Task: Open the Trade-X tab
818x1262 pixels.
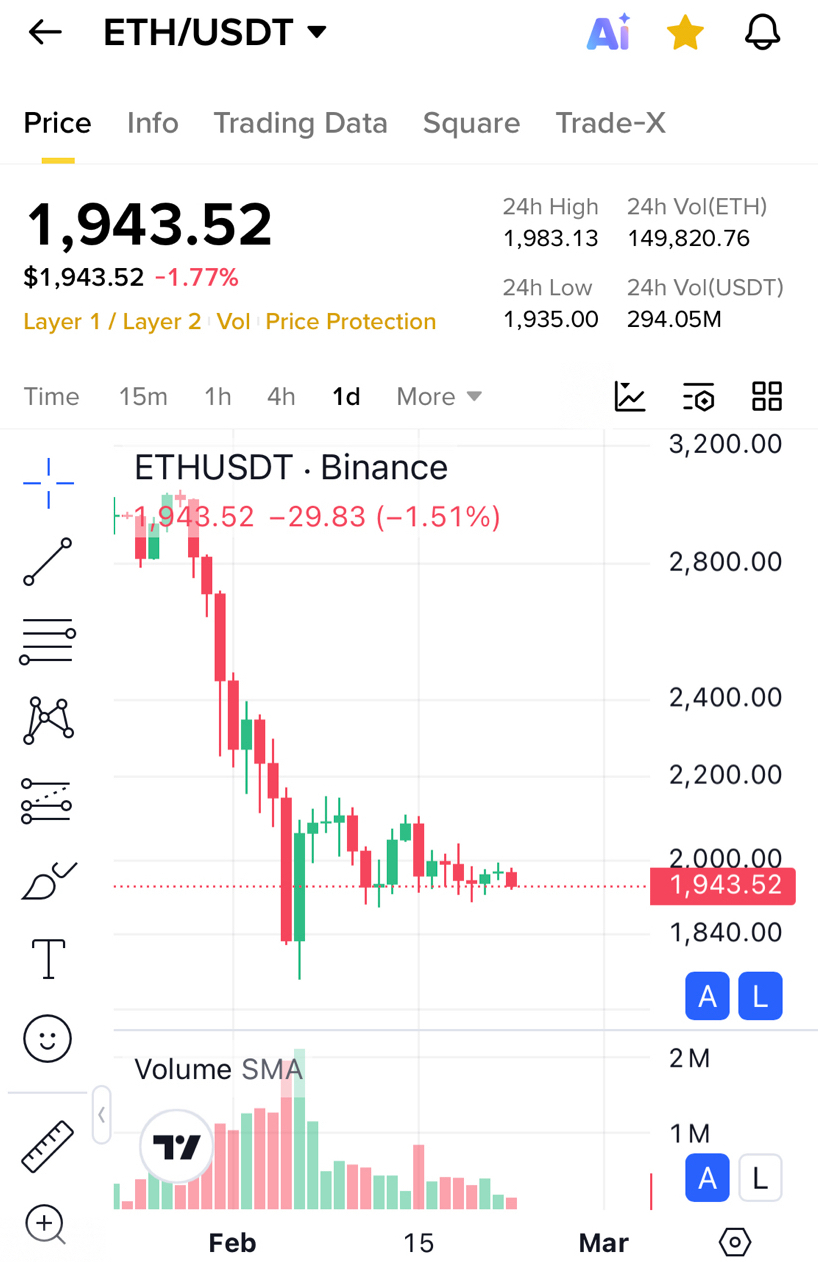Action: (610, 123)
